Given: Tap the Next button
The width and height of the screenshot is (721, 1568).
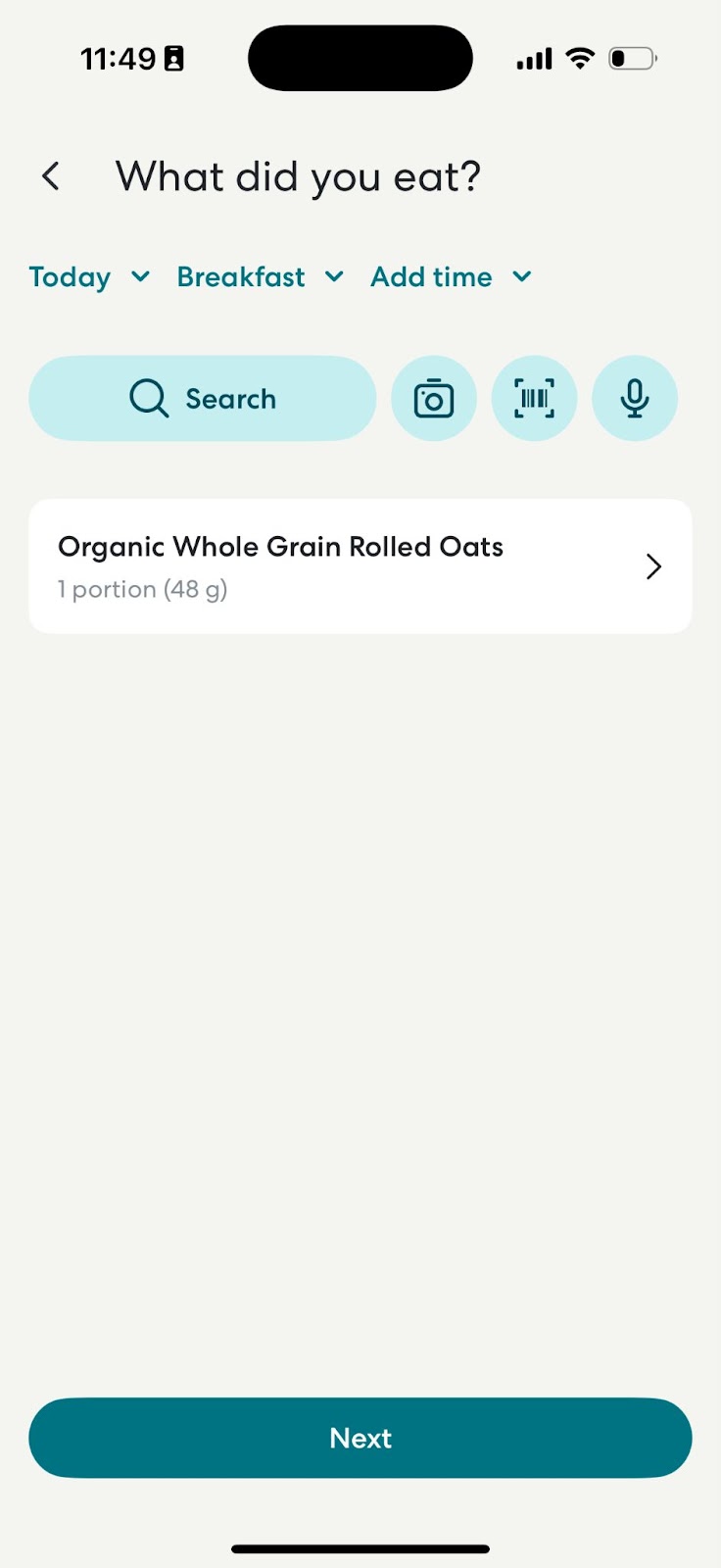Looking at the screenshot, I should tap(360, 1438).
